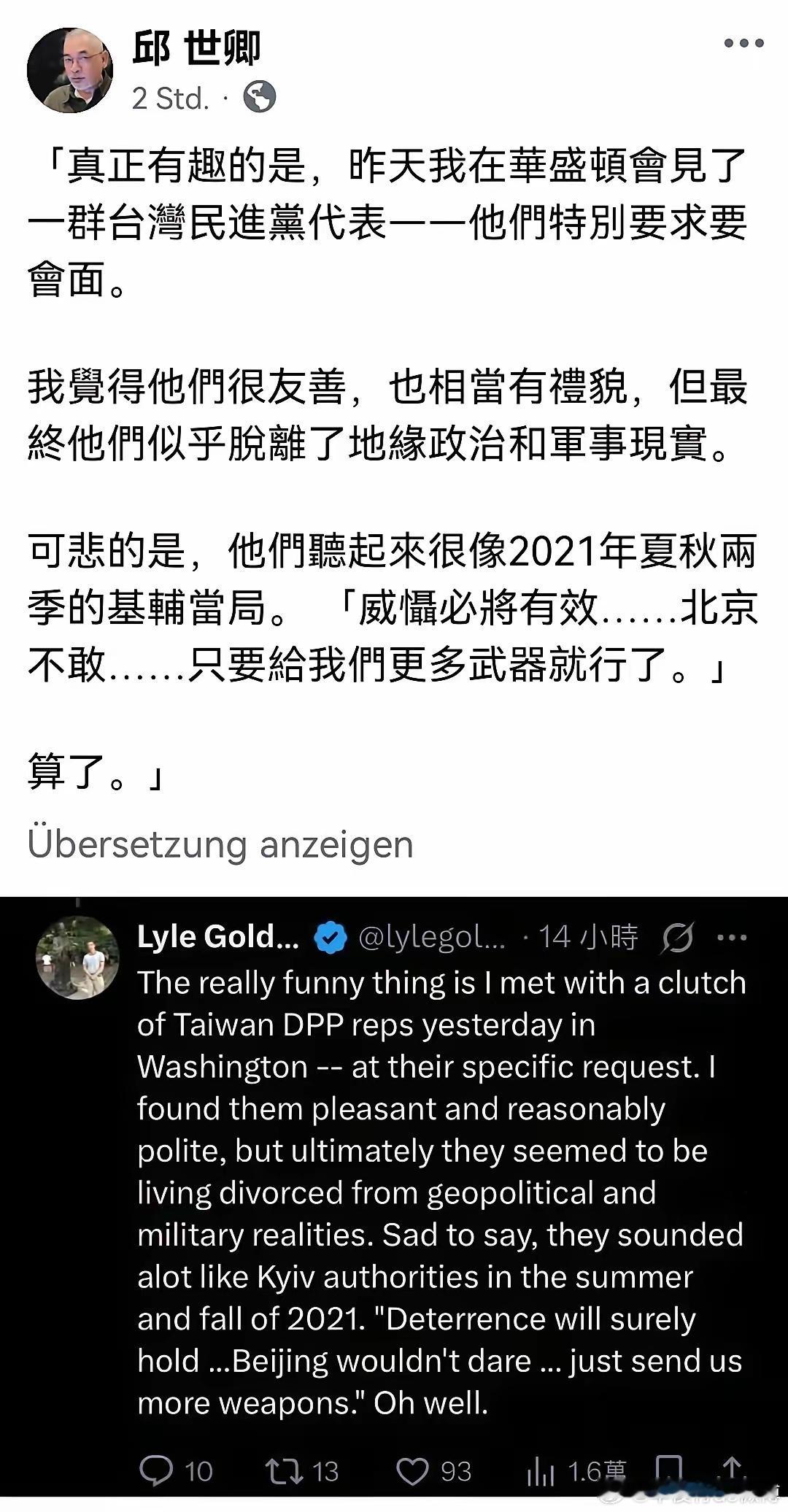Open the attached Lyle Goldstein tweet image
Screen dimensions: 788x1512
394,1197
